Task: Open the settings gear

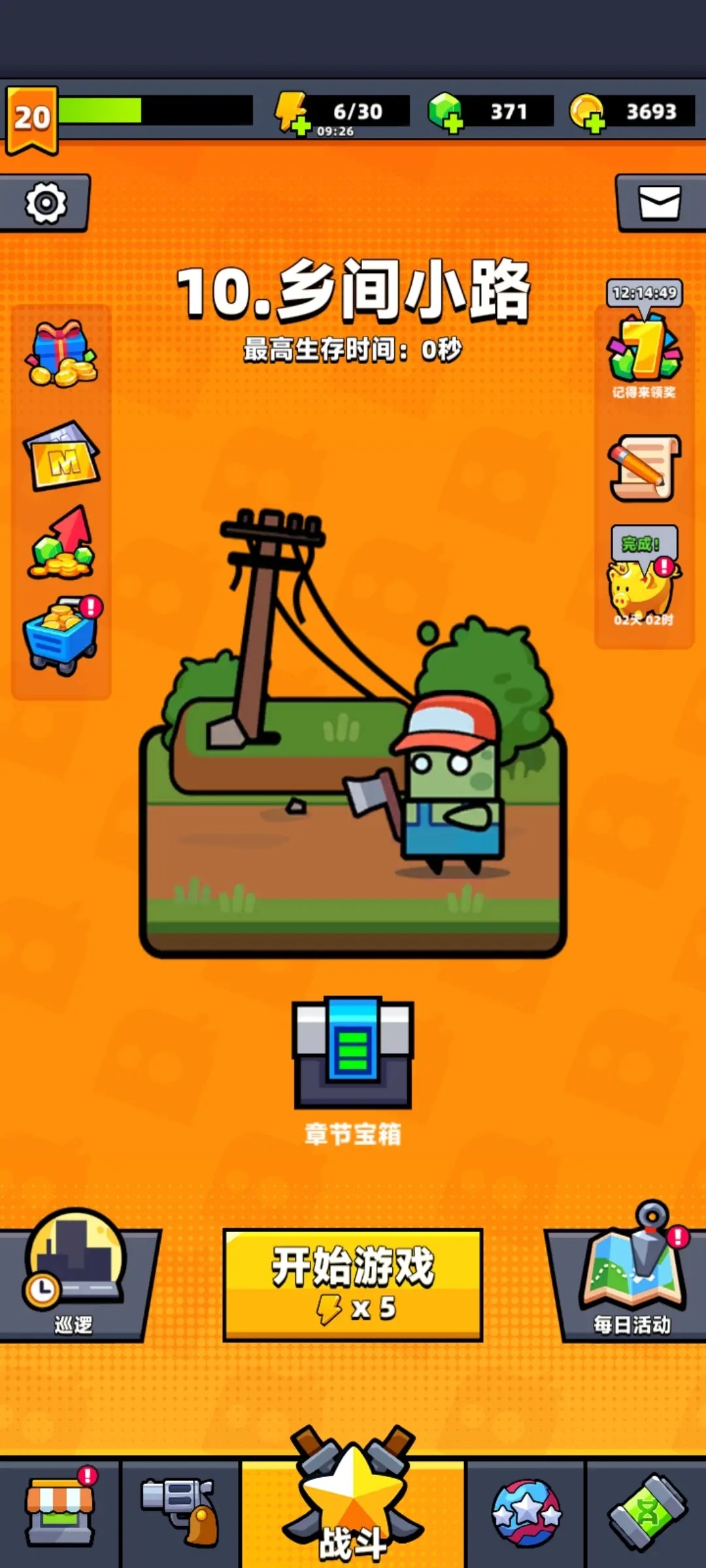Action: click(45, 203)
